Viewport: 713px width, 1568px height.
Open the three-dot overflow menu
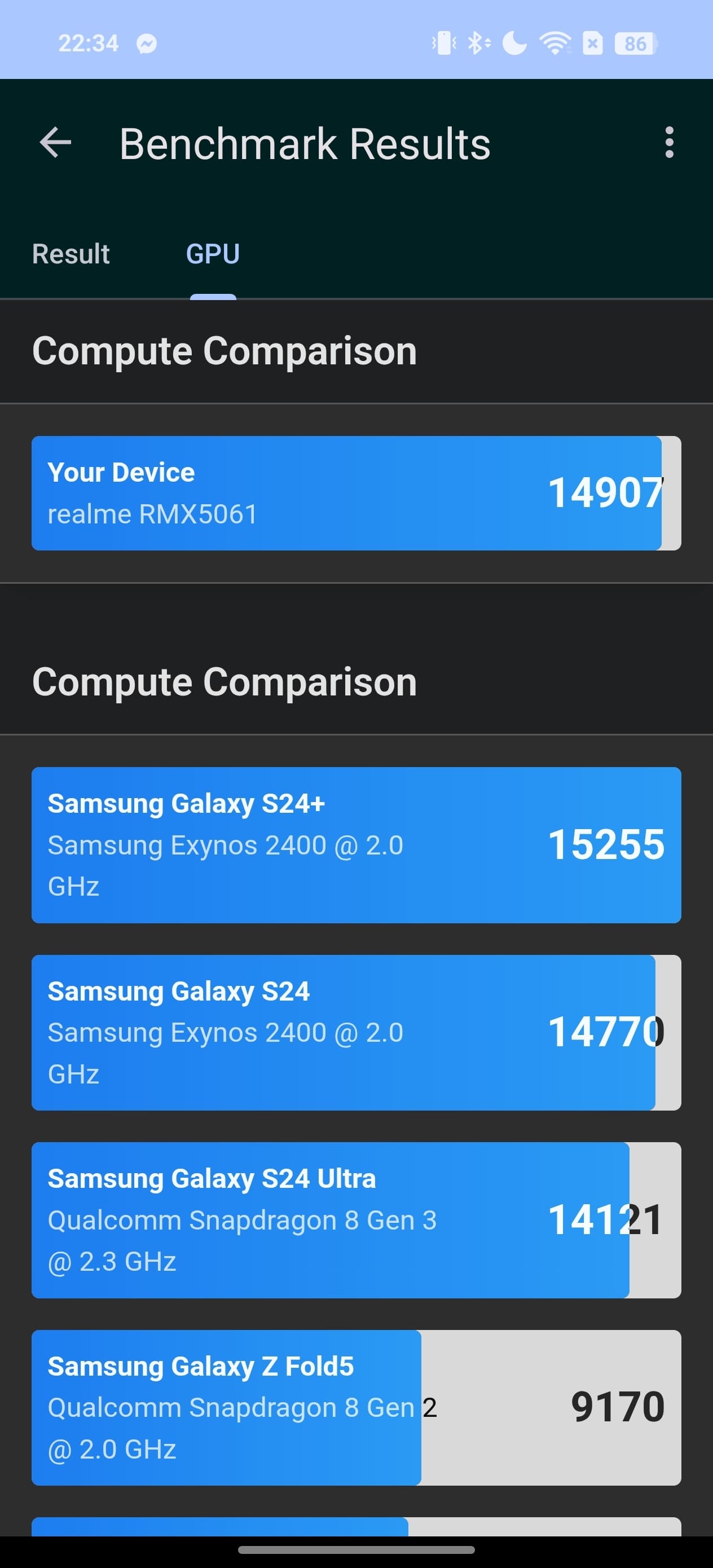(x=669, y=143)
